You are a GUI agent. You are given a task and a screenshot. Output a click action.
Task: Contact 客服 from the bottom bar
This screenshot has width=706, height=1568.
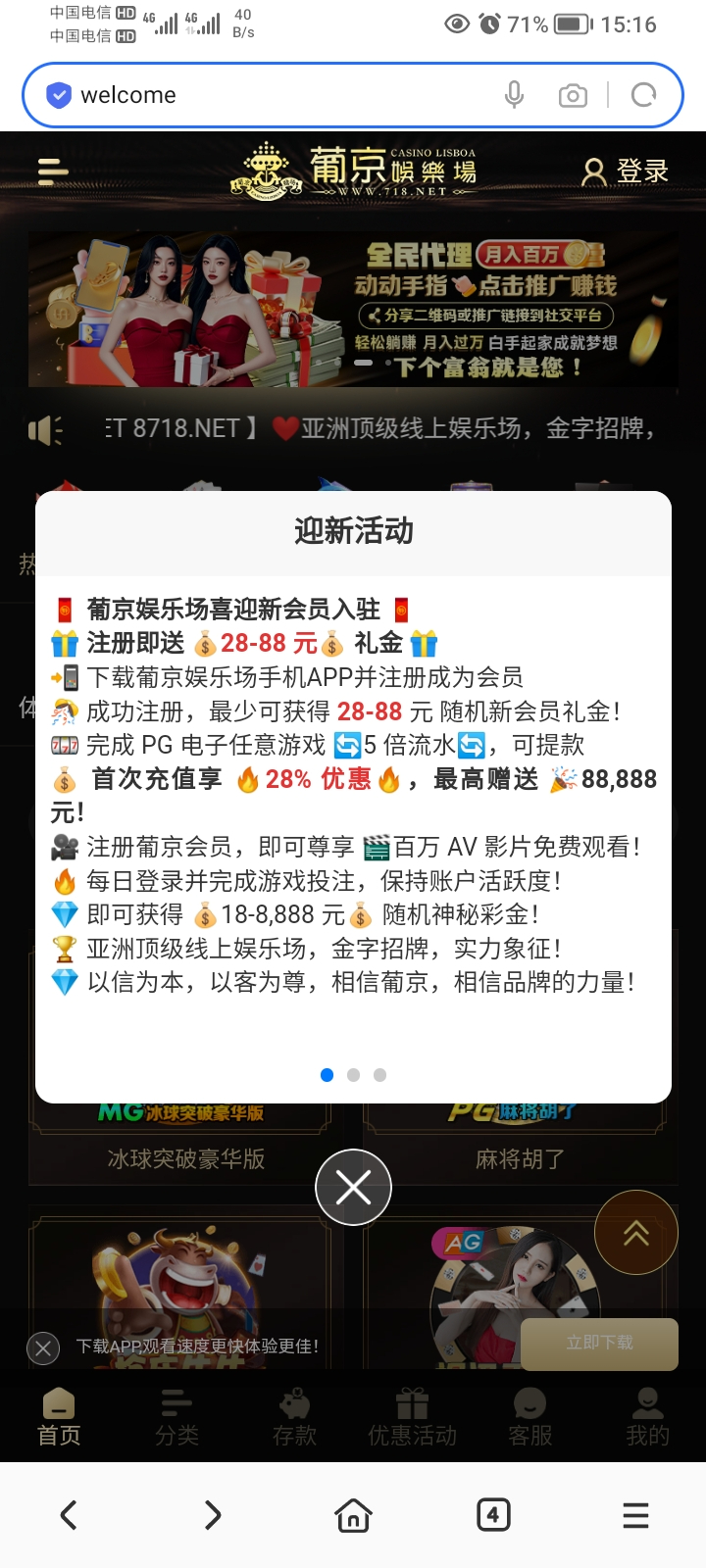coord(529,1418)
